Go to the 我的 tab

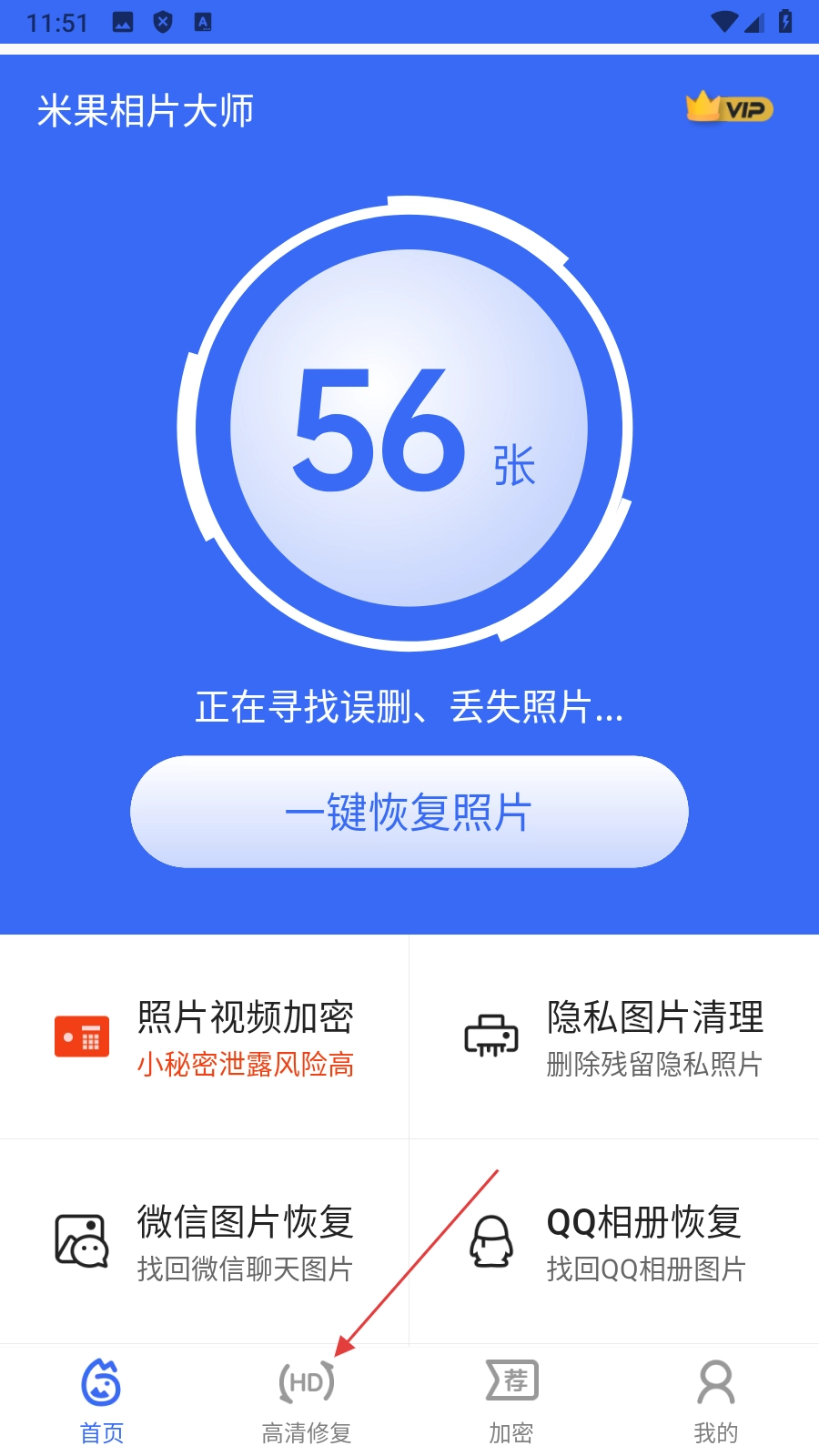tap(716, 1401)
